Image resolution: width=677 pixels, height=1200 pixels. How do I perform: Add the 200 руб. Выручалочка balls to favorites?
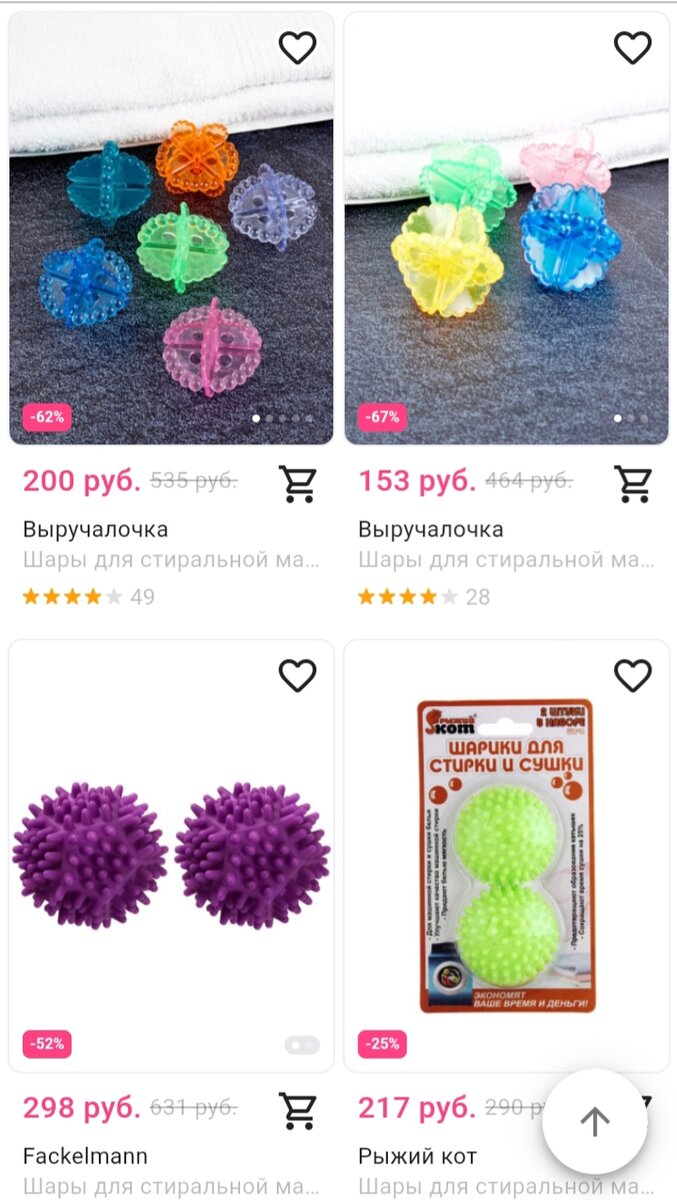(297, 47)
